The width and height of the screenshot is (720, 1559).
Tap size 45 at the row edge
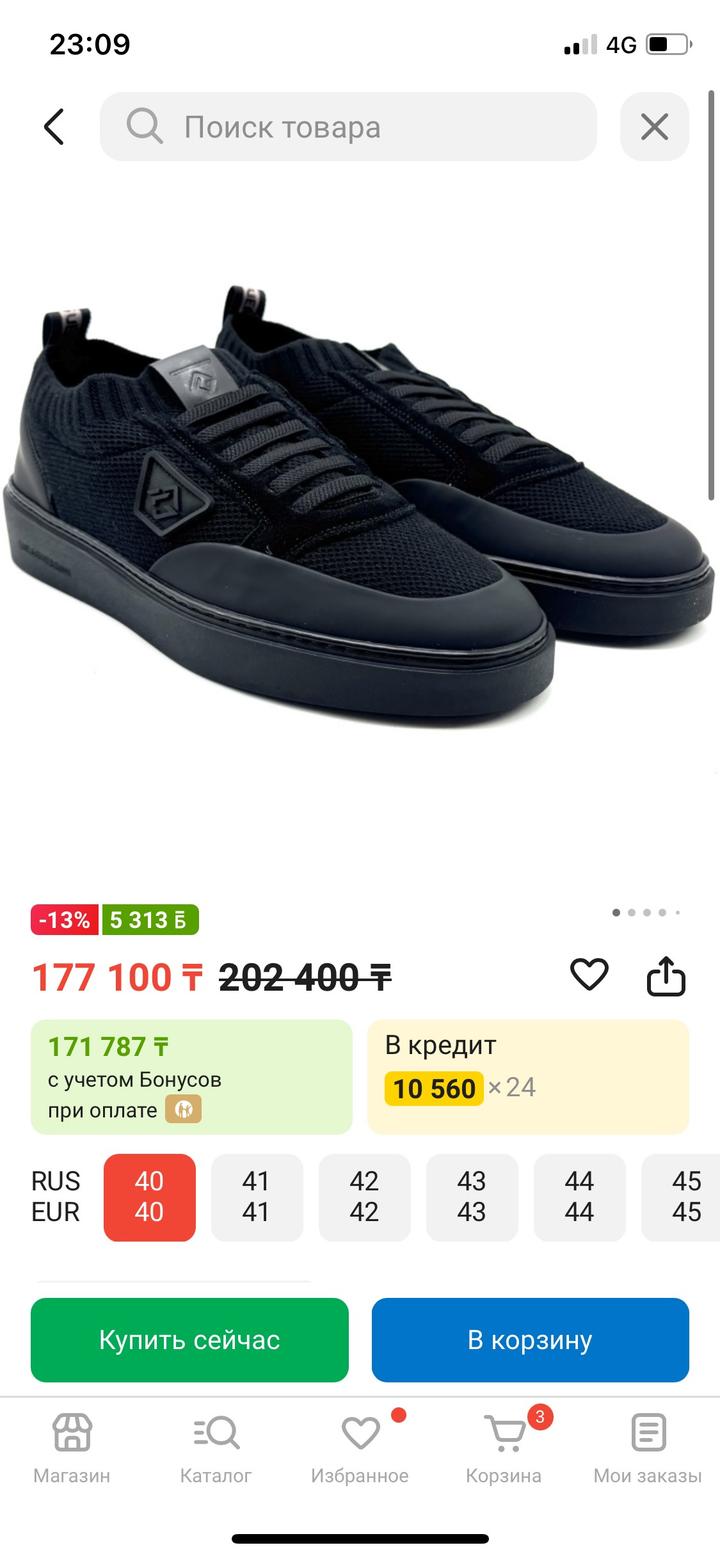[684, 1197]
